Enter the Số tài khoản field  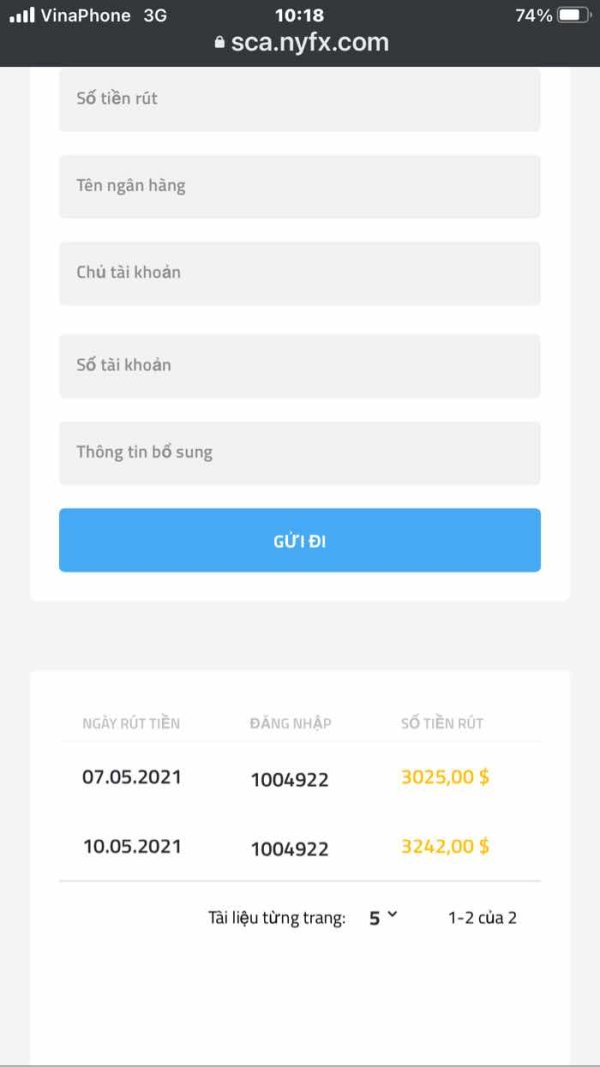(x=299, y=366)
